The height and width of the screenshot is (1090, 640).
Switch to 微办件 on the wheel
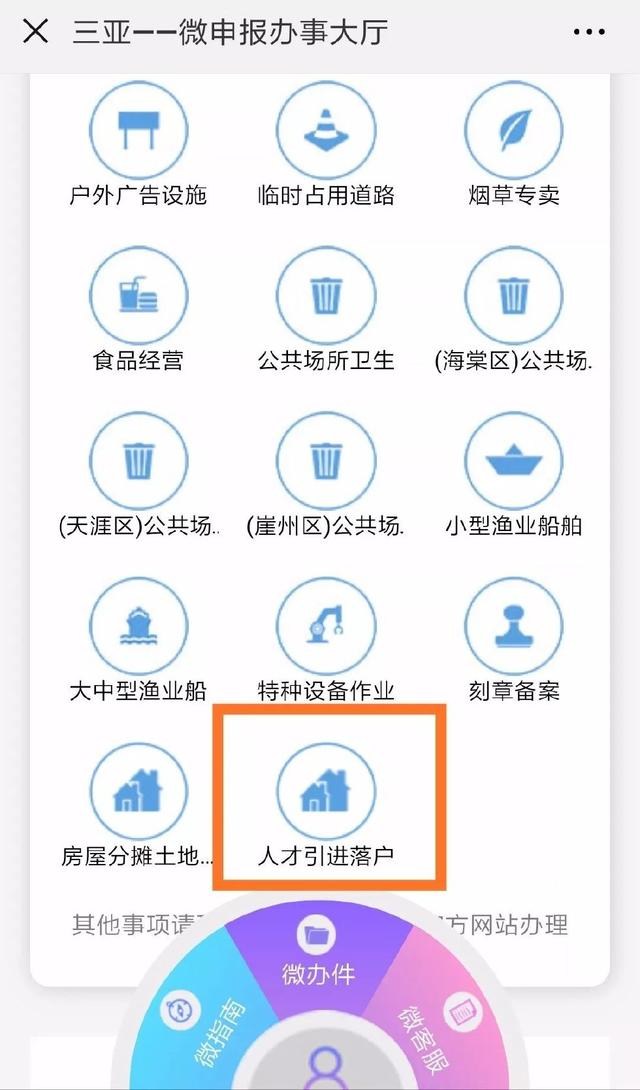pyautogui.click(x=318, y=952)
